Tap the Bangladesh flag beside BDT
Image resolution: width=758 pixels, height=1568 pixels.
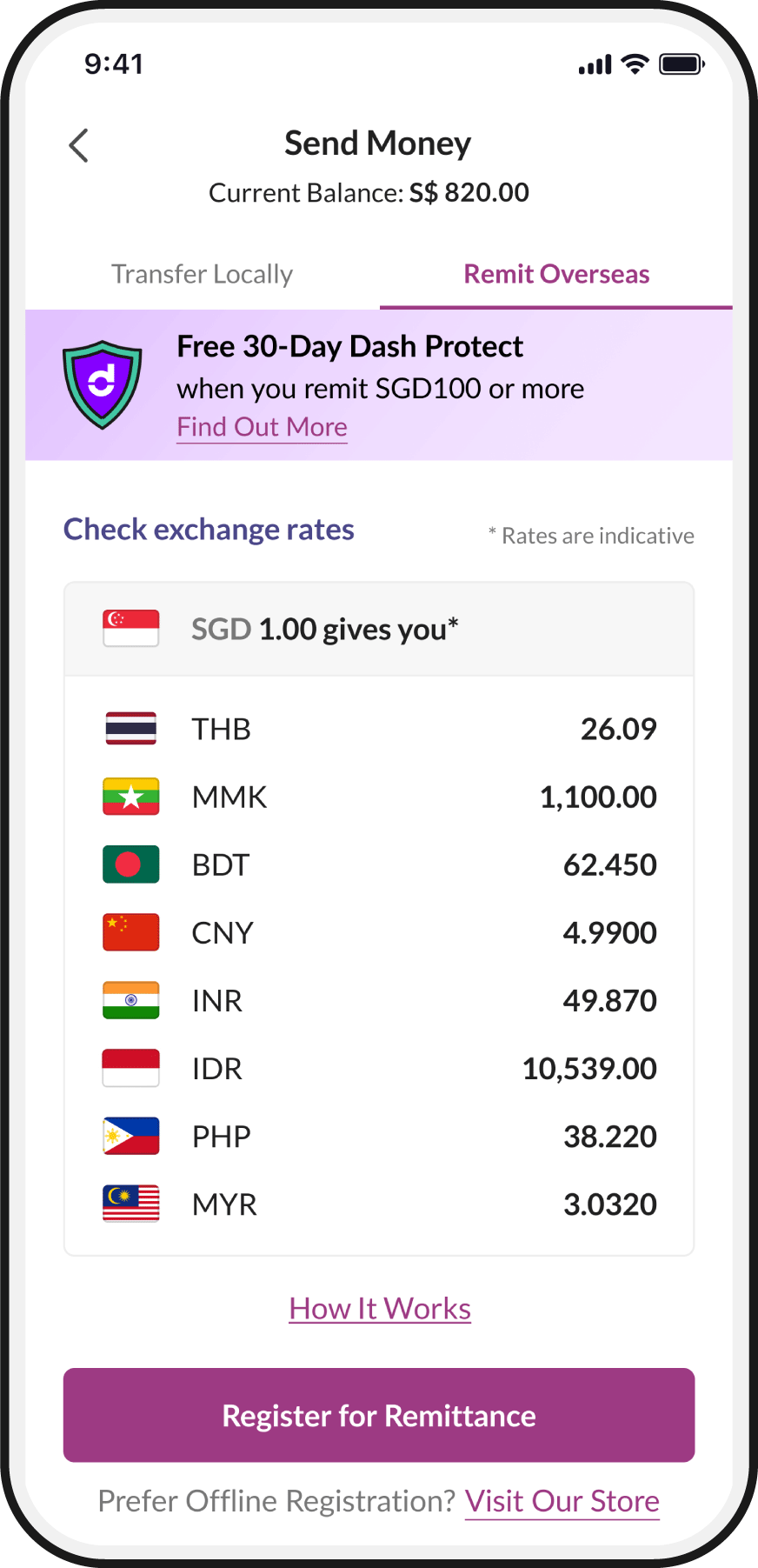[x=130, y=864]
